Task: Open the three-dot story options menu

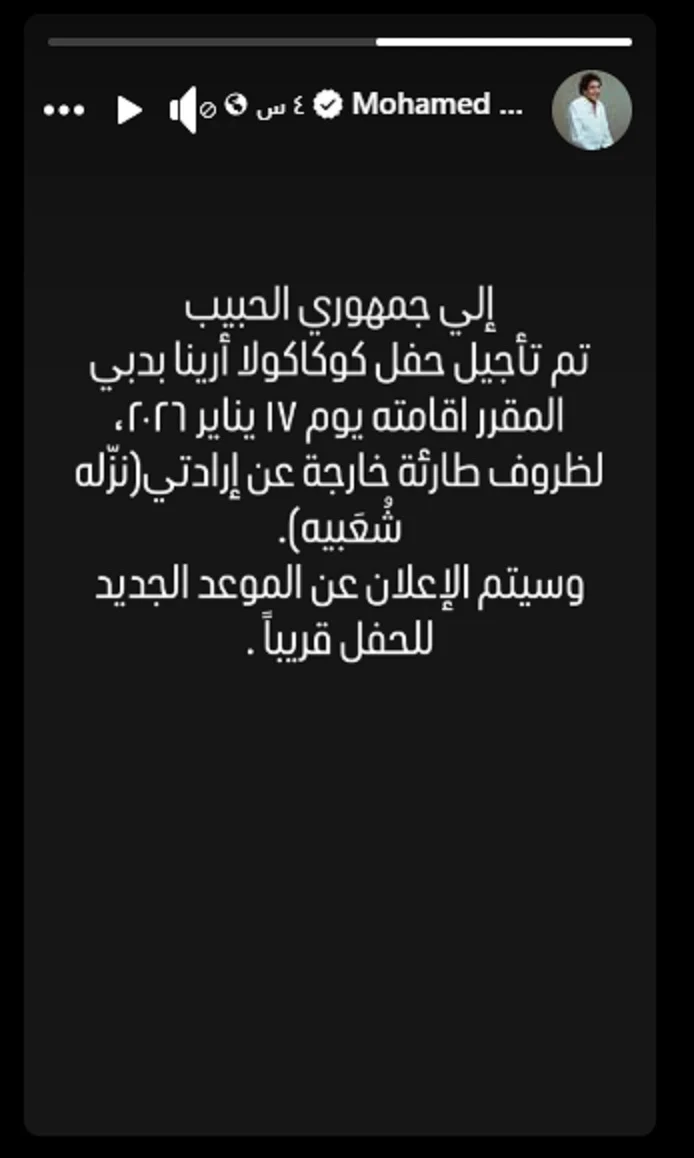Action: tap(65, 110)
